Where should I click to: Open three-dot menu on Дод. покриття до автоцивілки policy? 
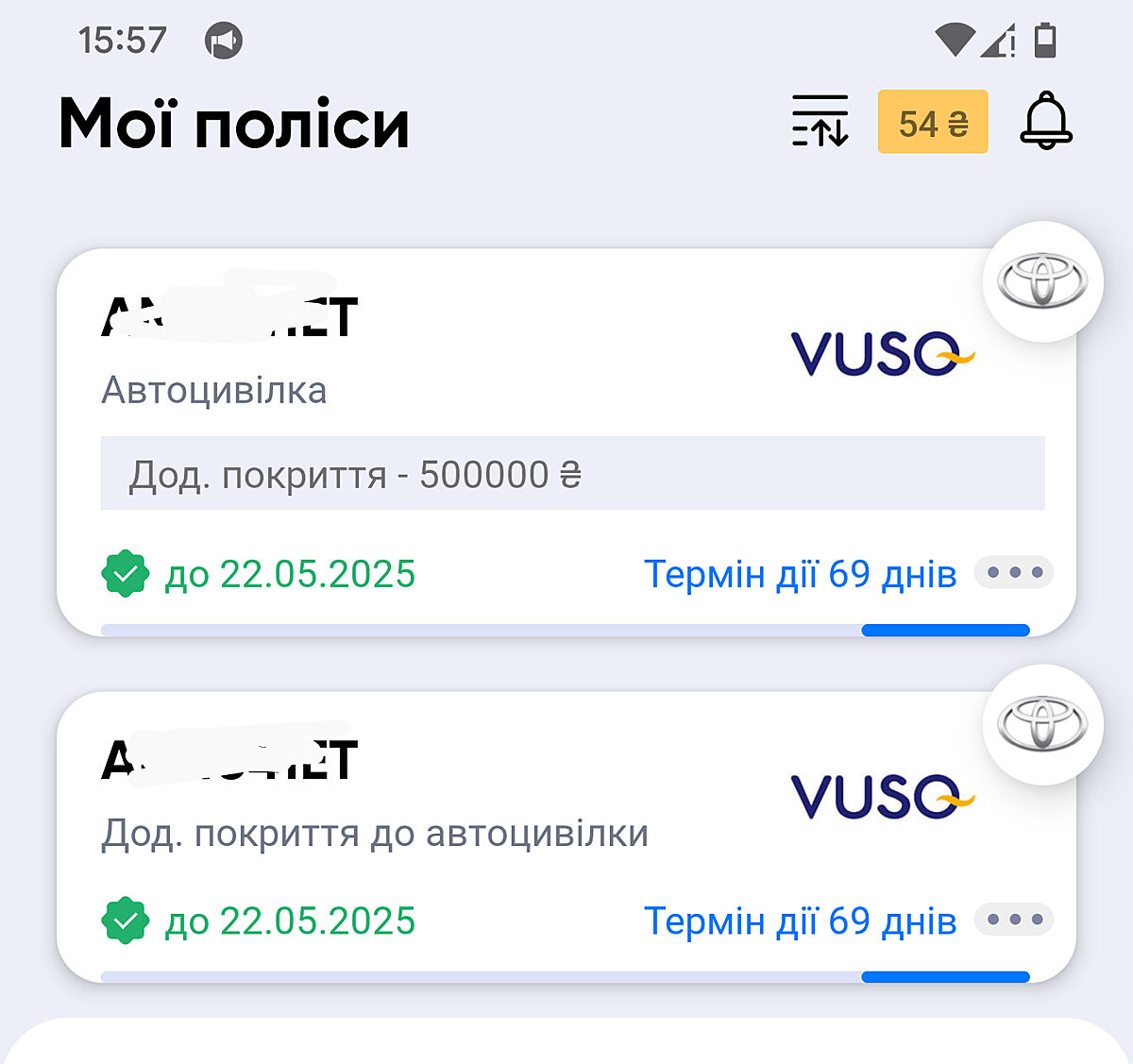click(1014, 920)
